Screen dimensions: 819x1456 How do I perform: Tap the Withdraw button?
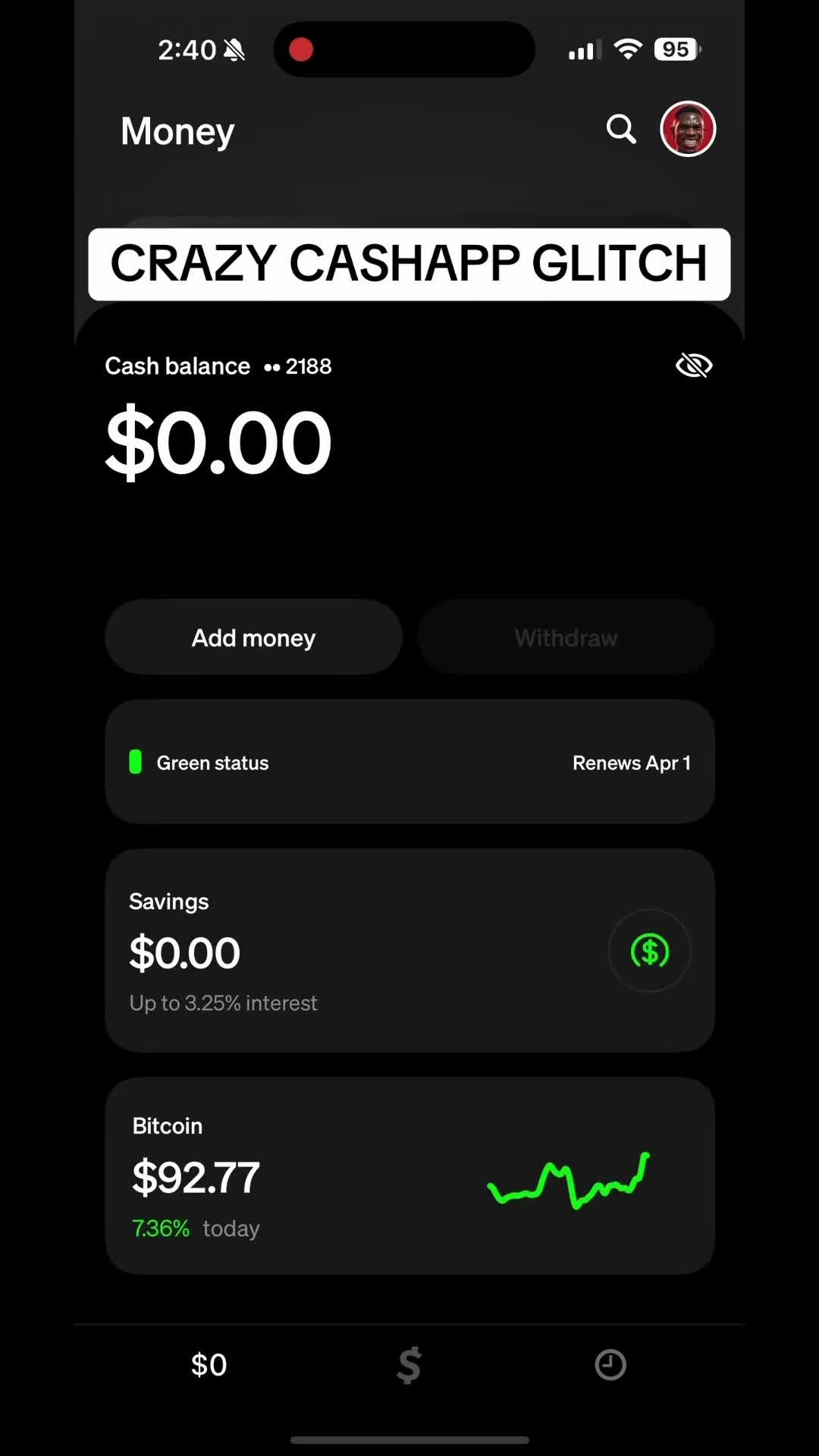[x=566, y=638]
